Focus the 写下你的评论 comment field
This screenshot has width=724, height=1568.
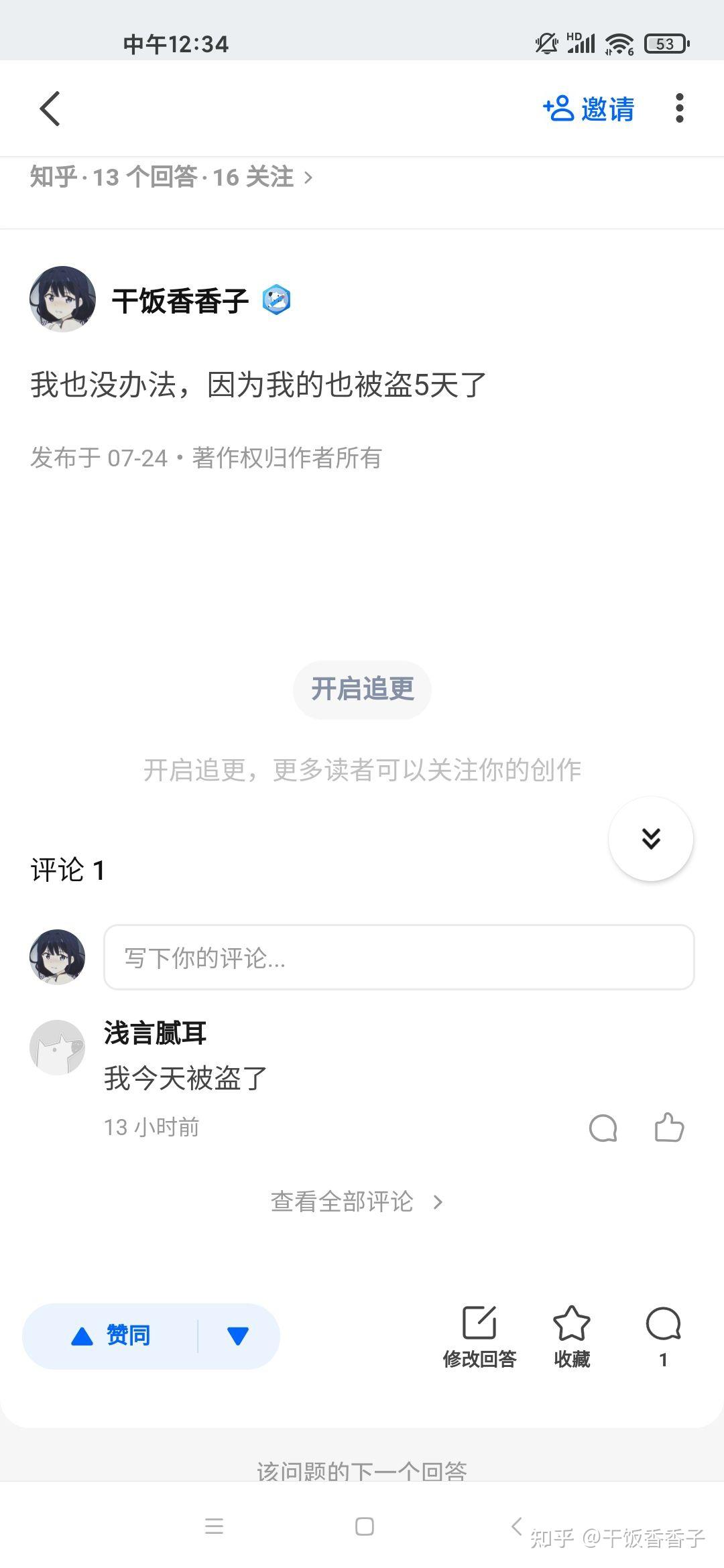pyautogui.click(x=399, y=957)
